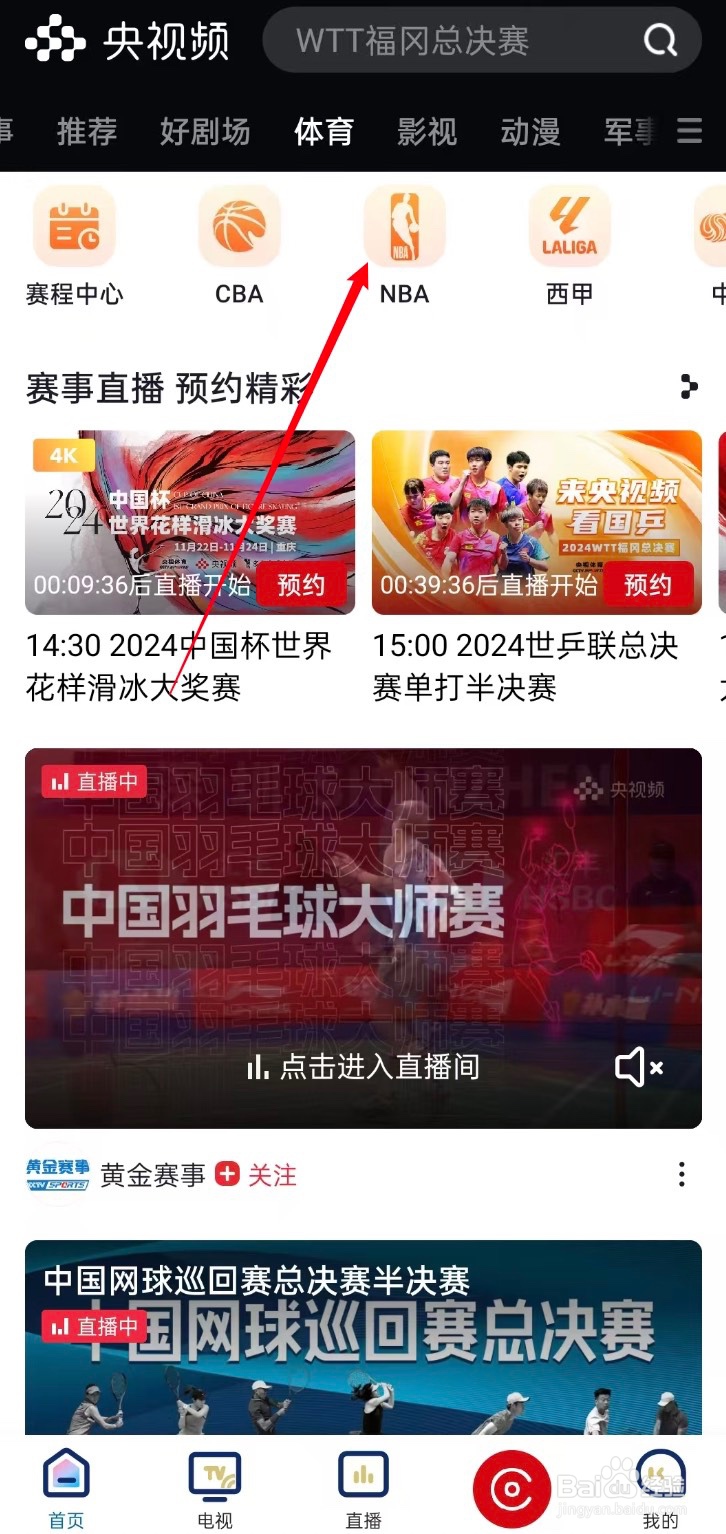The image size is (726, 1534).
Task: Expand the channel list via hamburger icon
Action: pos(688,131)
